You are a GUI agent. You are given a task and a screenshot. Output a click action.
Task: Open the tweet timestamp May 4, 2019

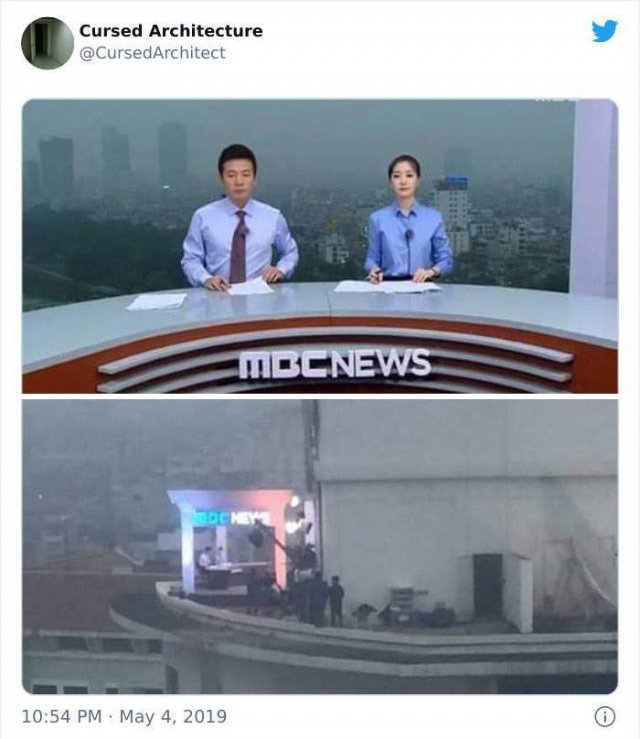[x=124, y=716]
